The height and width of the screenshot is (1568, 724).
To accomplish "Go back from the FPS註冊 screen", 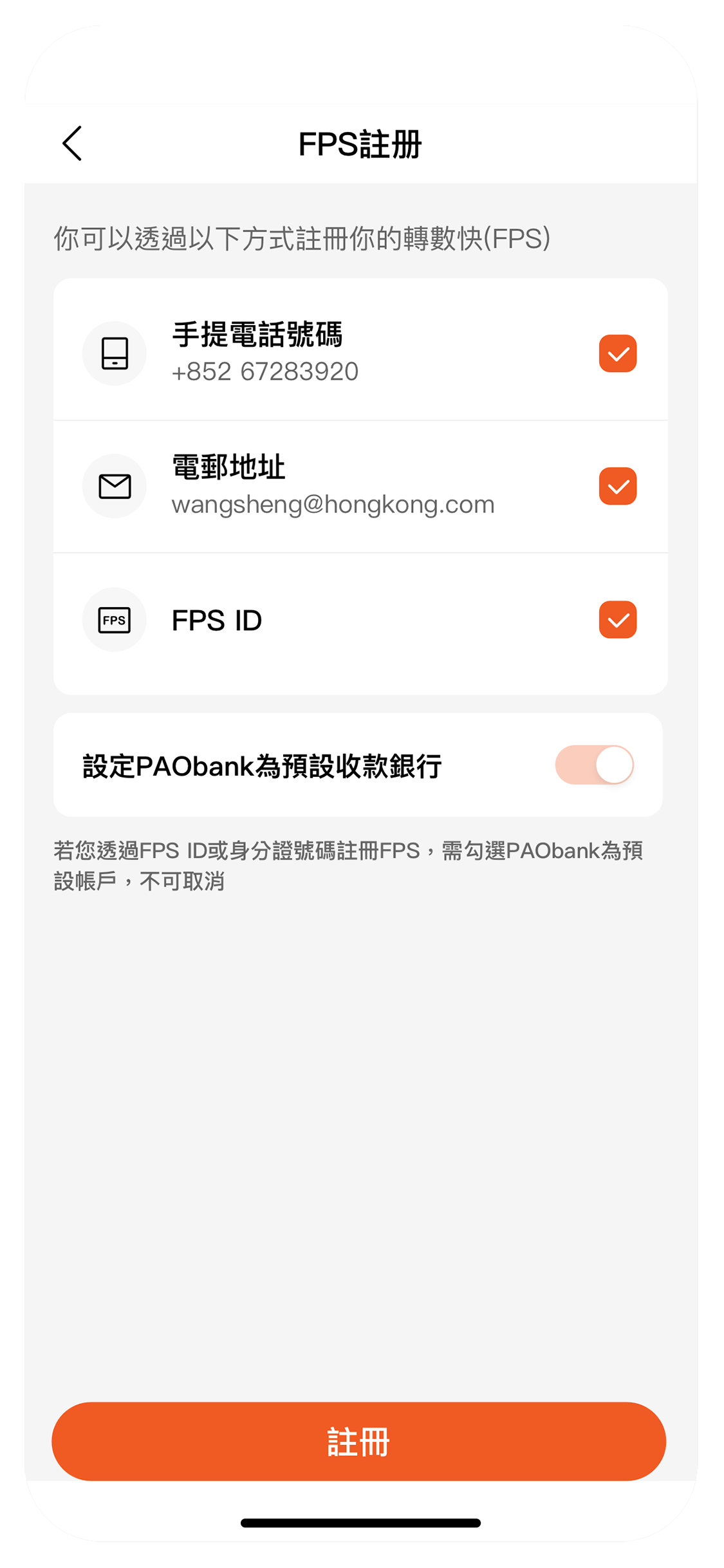I will [72, 143].
